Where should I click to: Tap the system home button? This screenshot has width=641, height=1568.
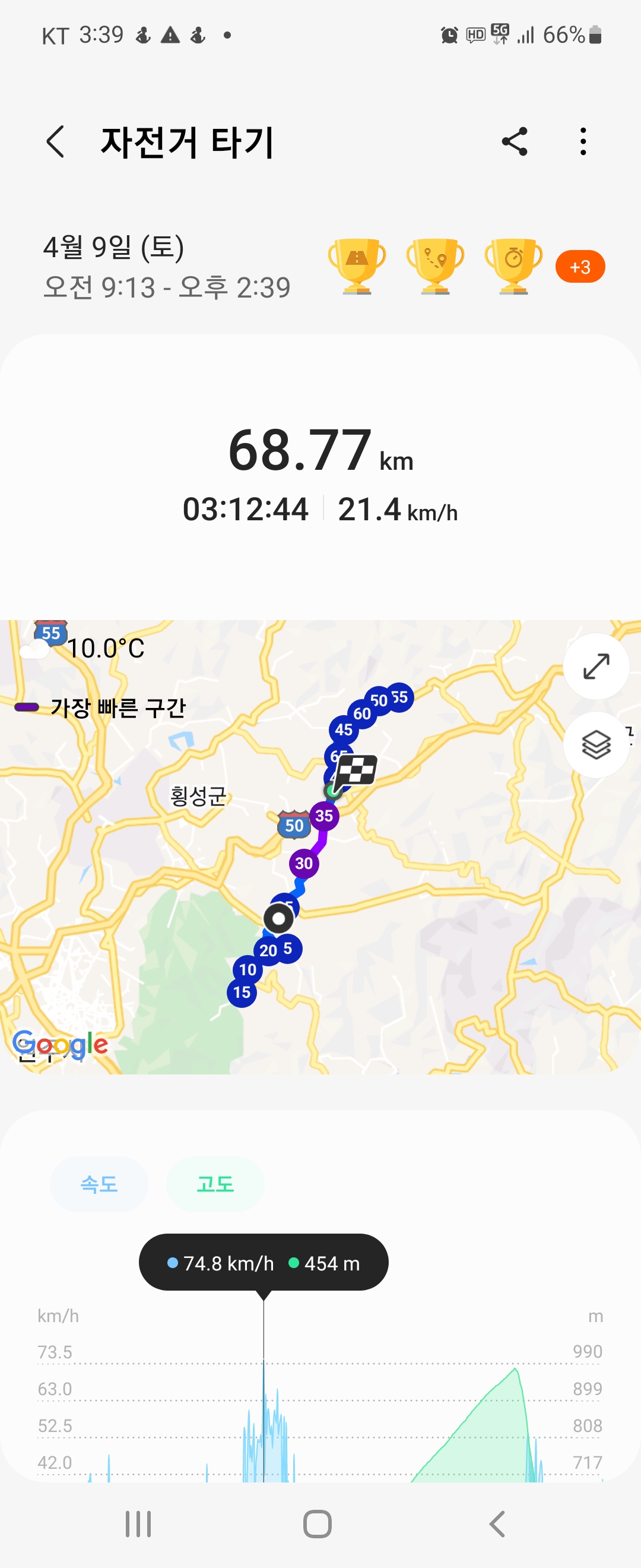318,1524
